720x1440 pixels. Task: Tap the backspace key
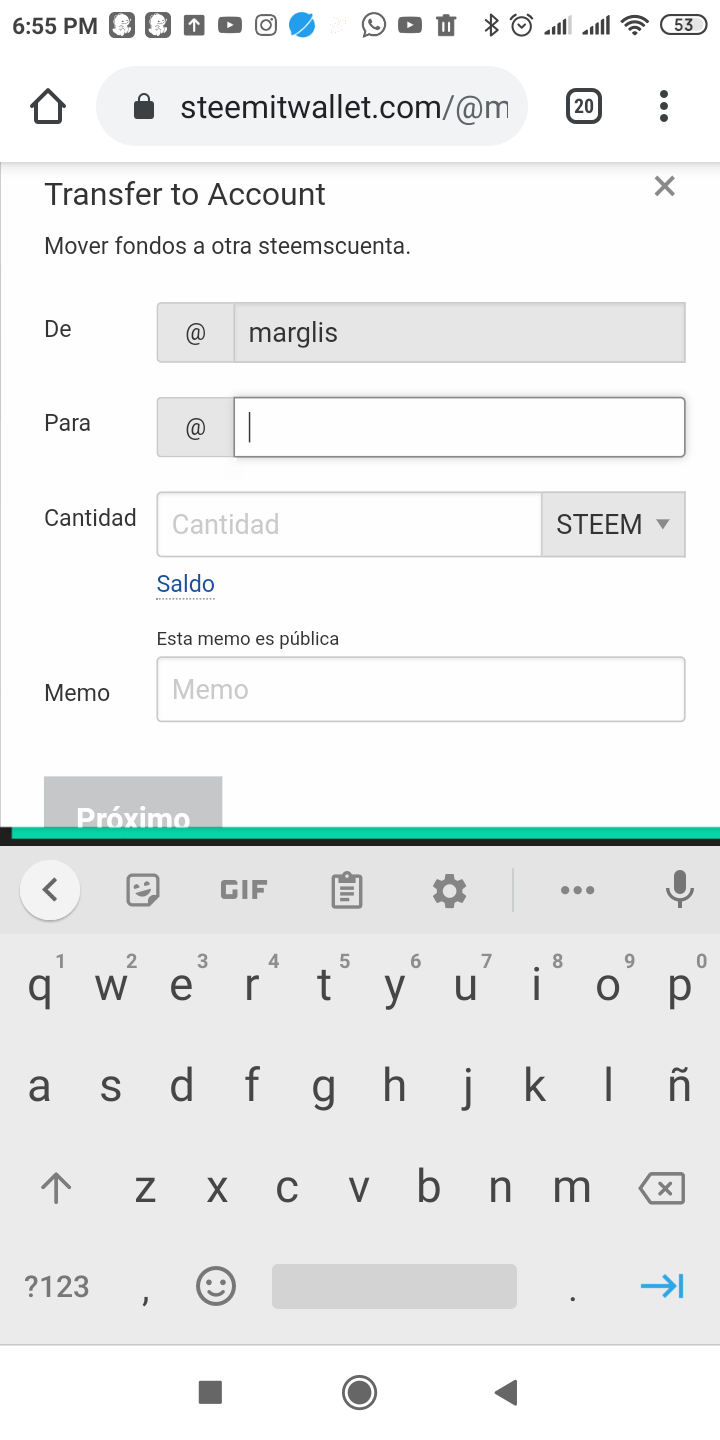click(661, 1188)
